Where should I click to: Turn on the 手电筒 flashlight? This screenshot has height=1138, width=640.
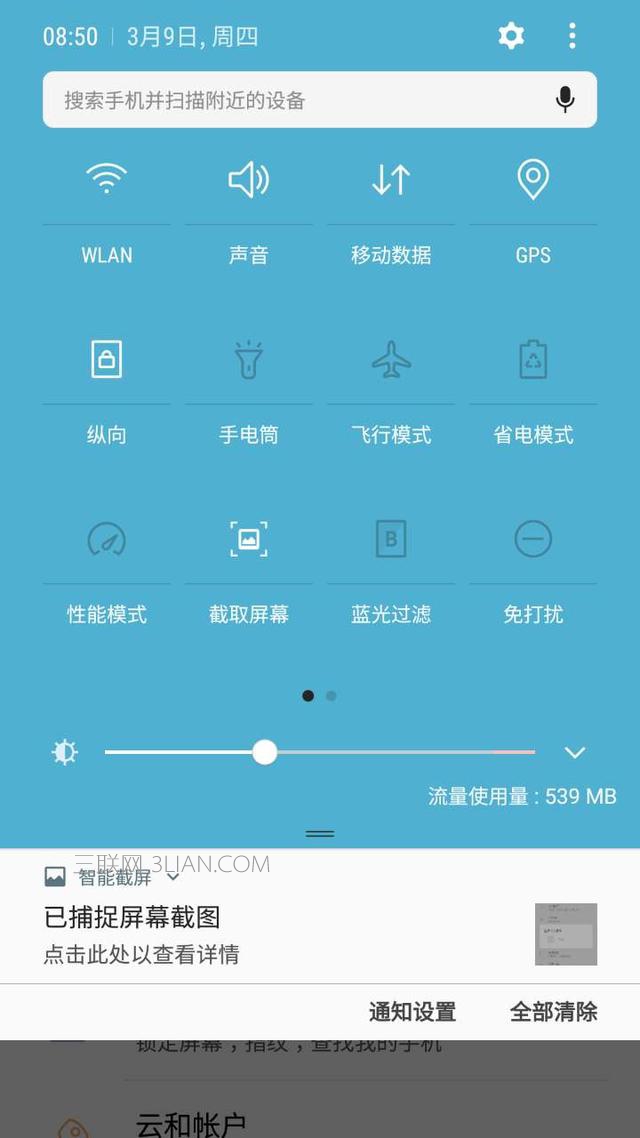[x=248, y=360]
